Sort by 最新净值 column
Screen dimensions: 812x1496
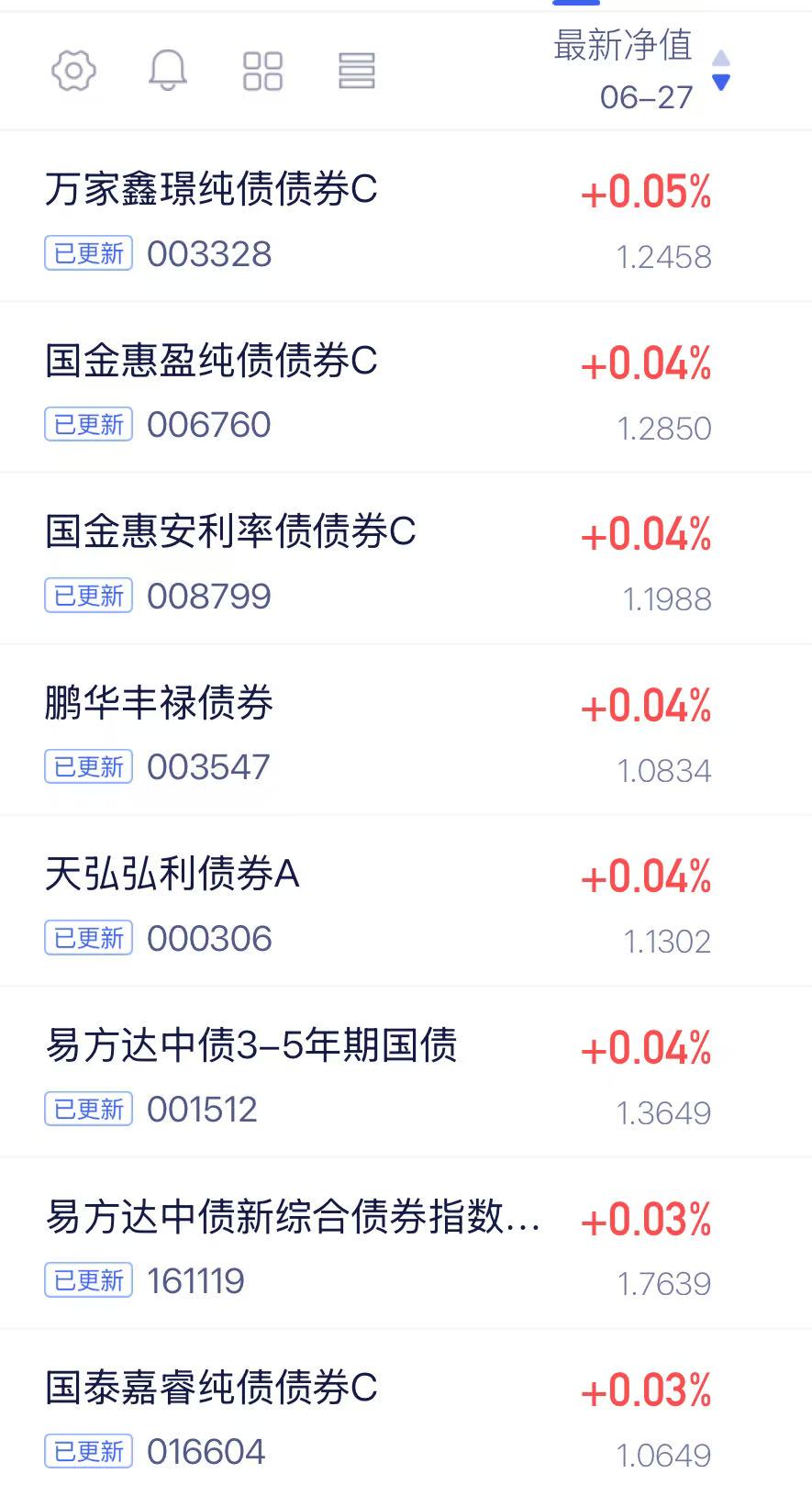[641, 71]
